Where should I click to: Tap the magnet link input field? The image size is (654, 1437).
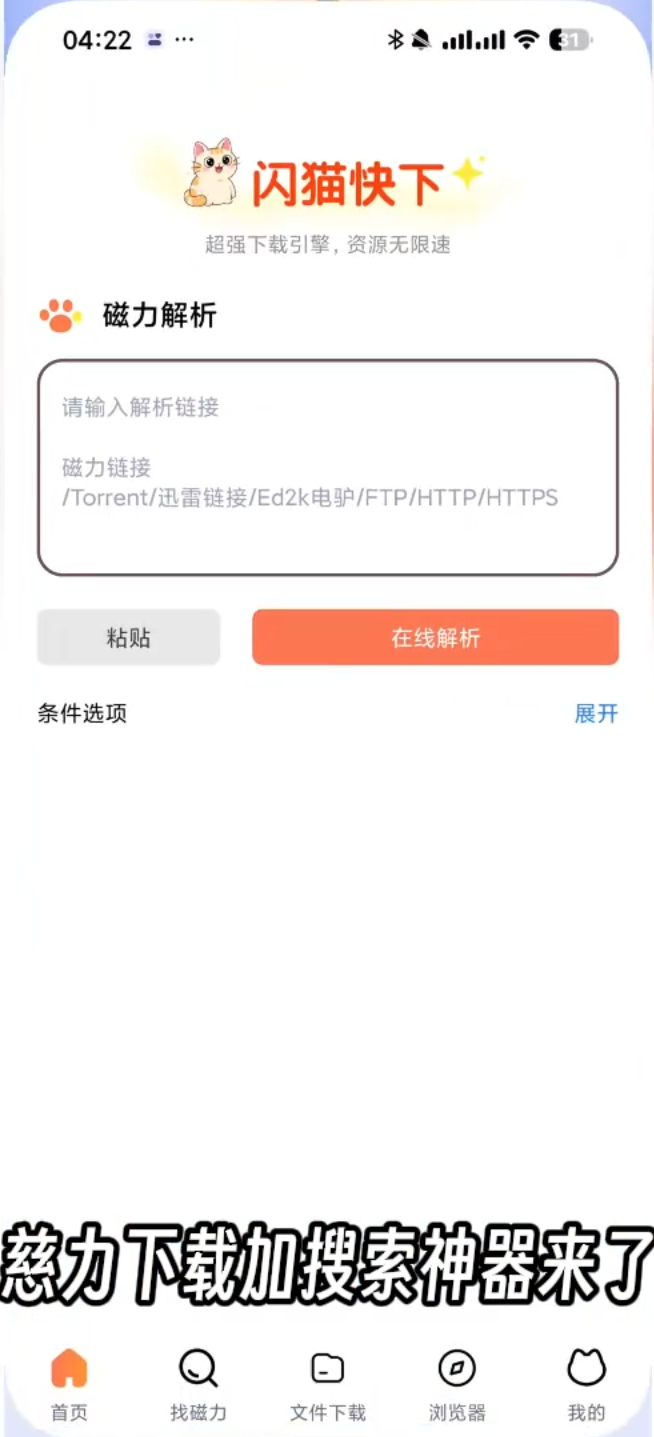point(327,467)
